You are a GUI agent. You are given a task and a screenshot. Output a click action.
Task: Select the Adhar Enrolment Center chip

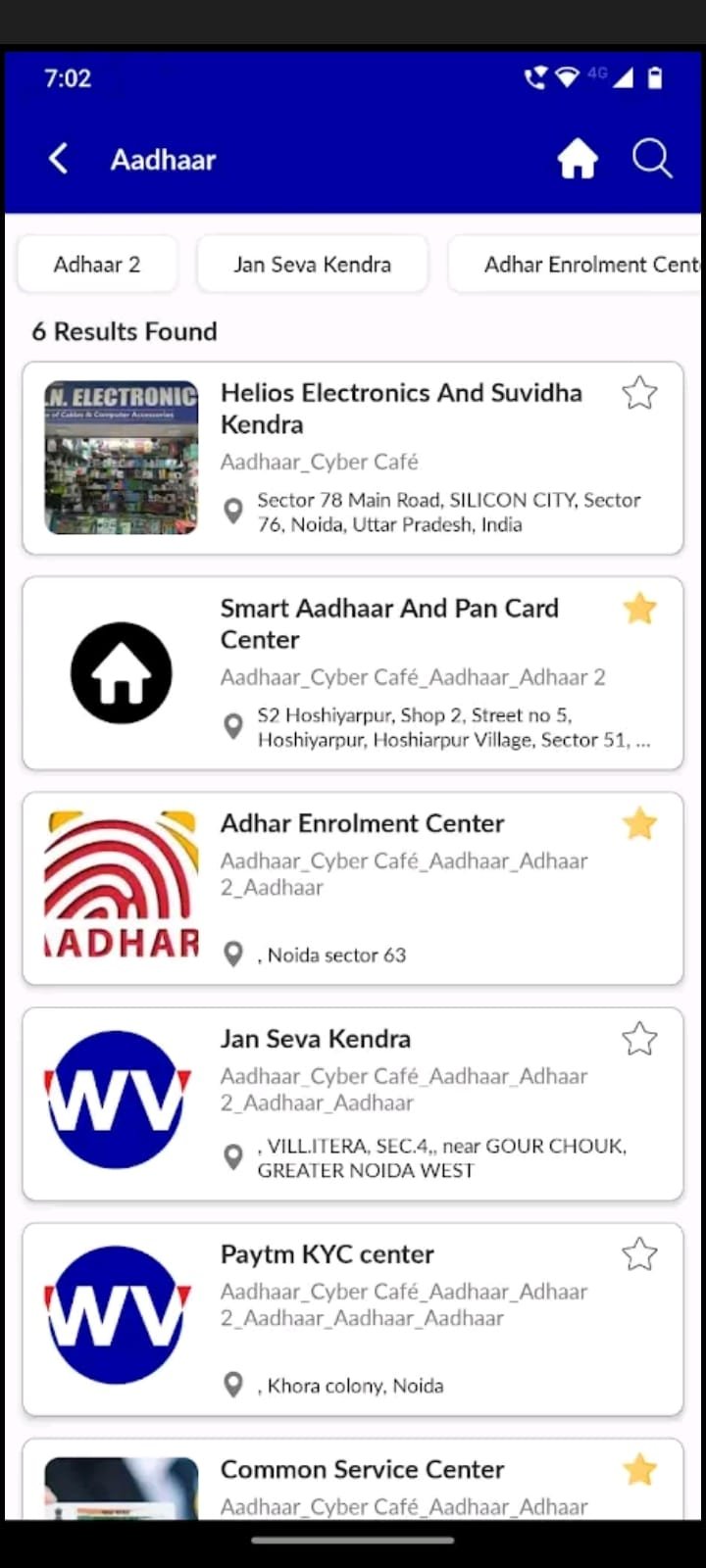[x=577, y=265]
